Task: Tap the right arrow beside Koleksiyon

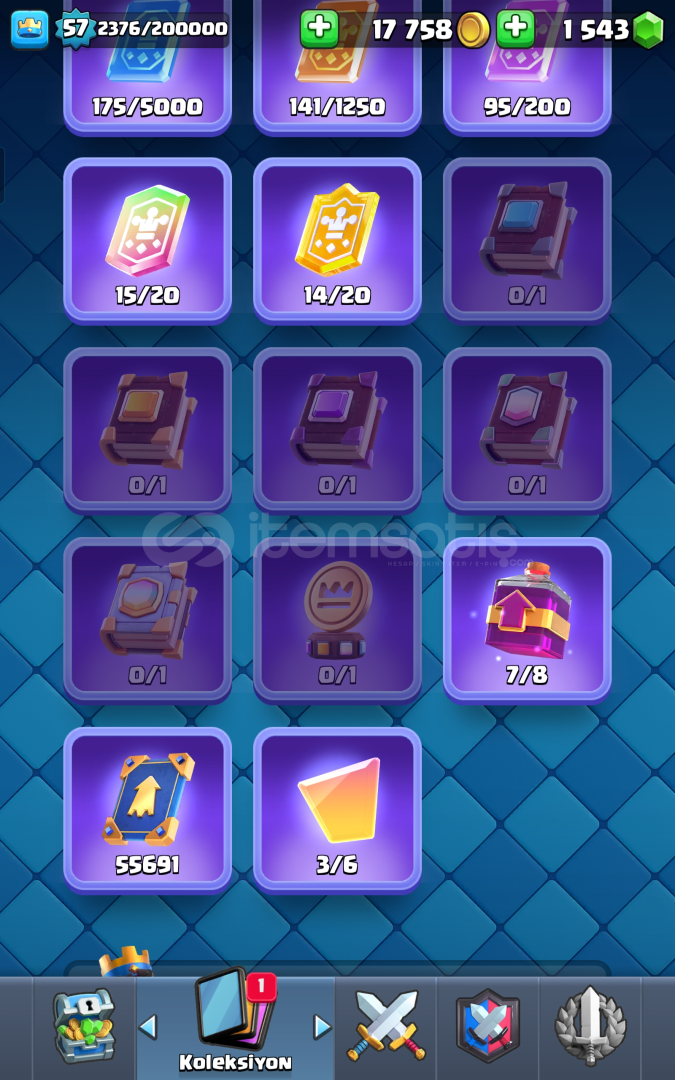Action: click(x=322, y=1026)
